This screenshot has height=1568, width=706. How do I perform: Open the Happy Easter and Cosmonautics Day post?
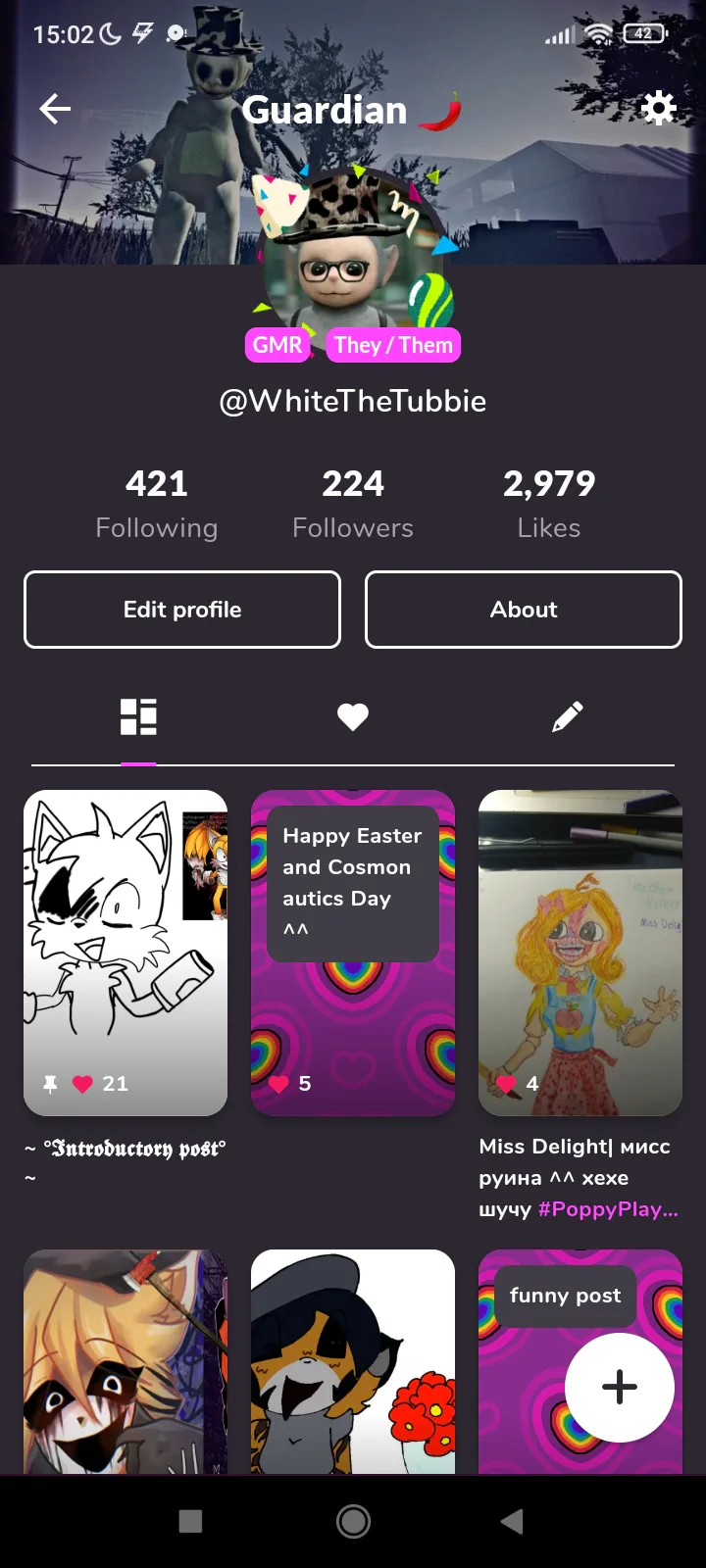pos(353,952)
